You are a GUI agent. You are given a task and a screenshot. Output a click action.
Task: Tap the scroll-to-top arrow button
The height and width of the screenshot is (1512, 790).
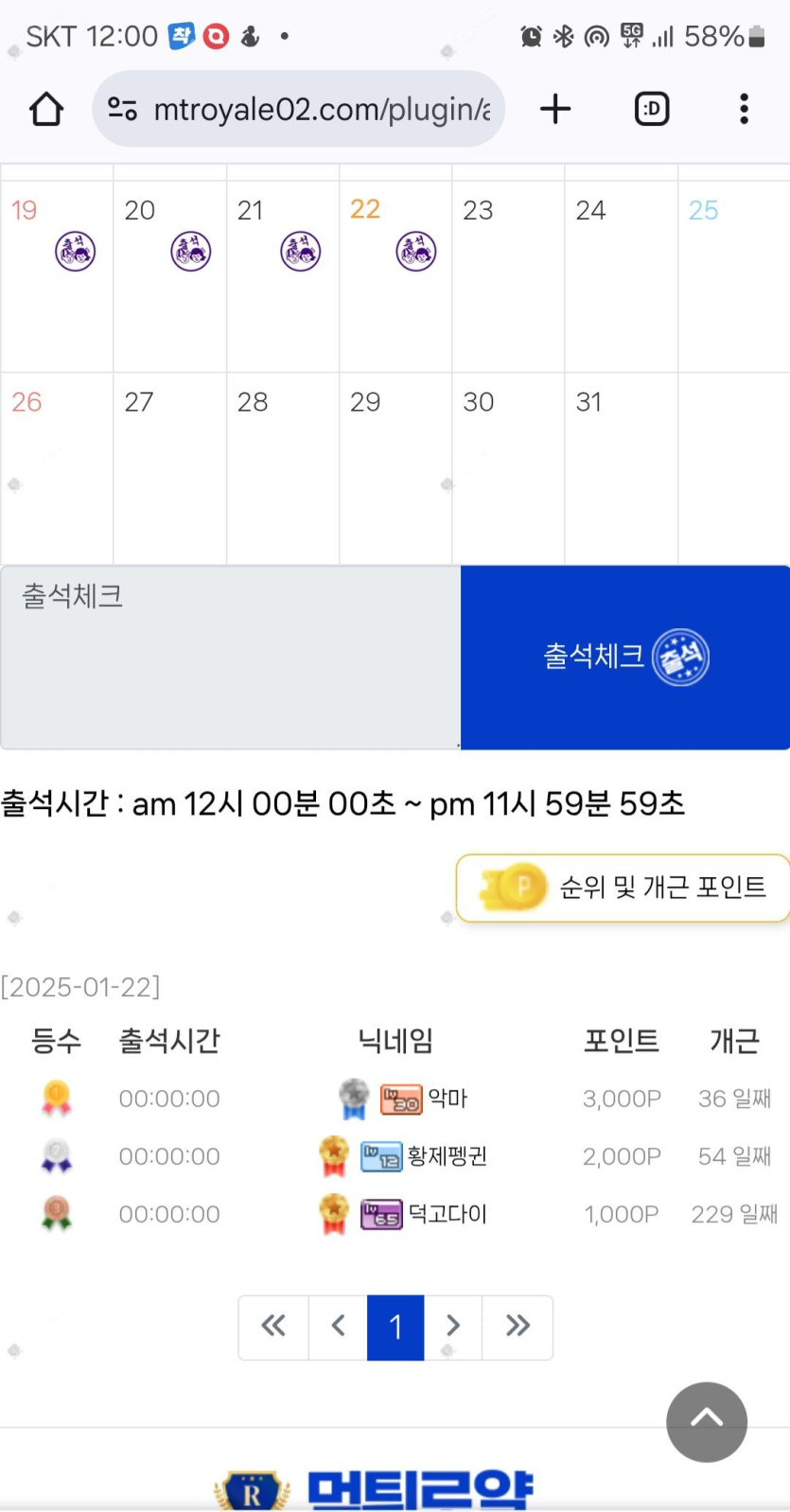pyautogui.click(x=706, y=1420)
